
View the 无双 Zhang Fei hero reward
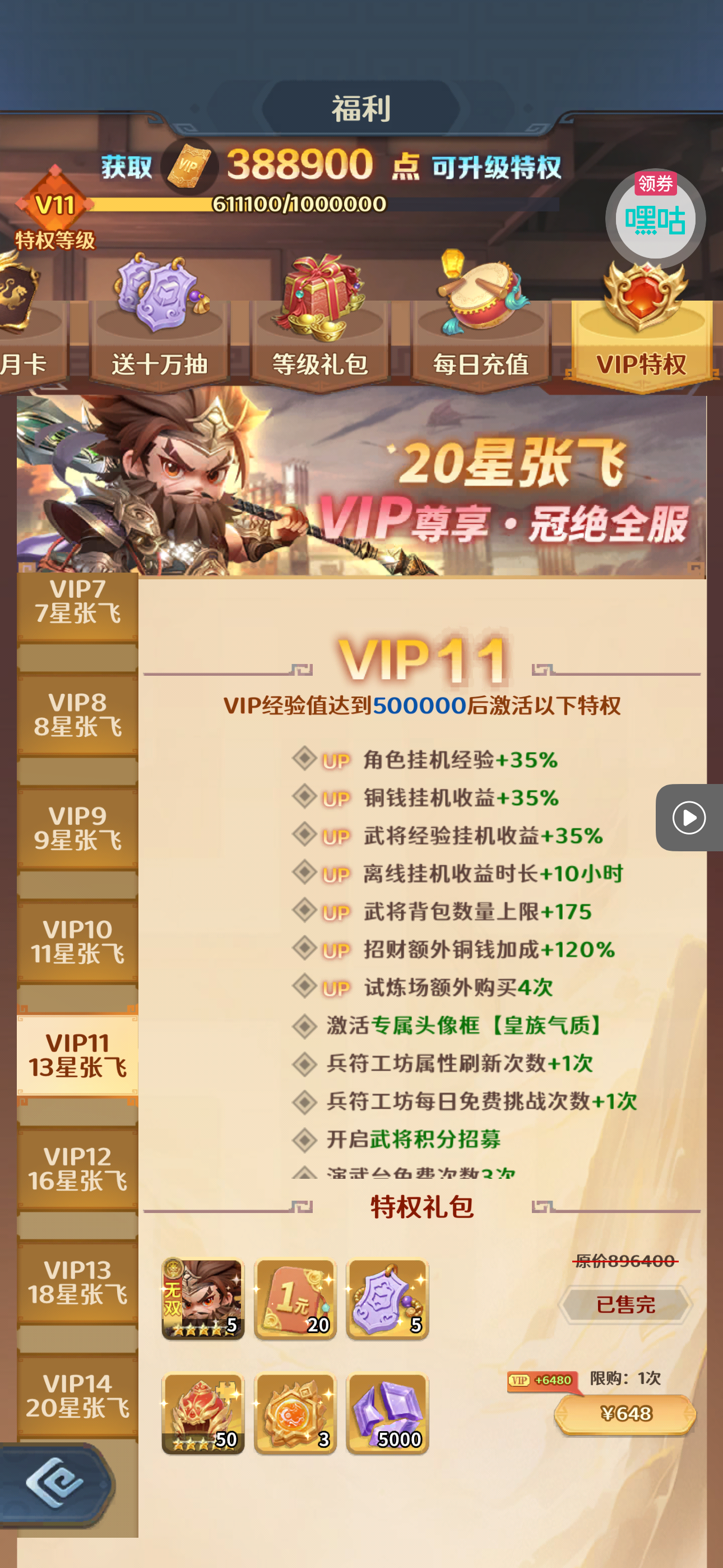pos(203,1298)
